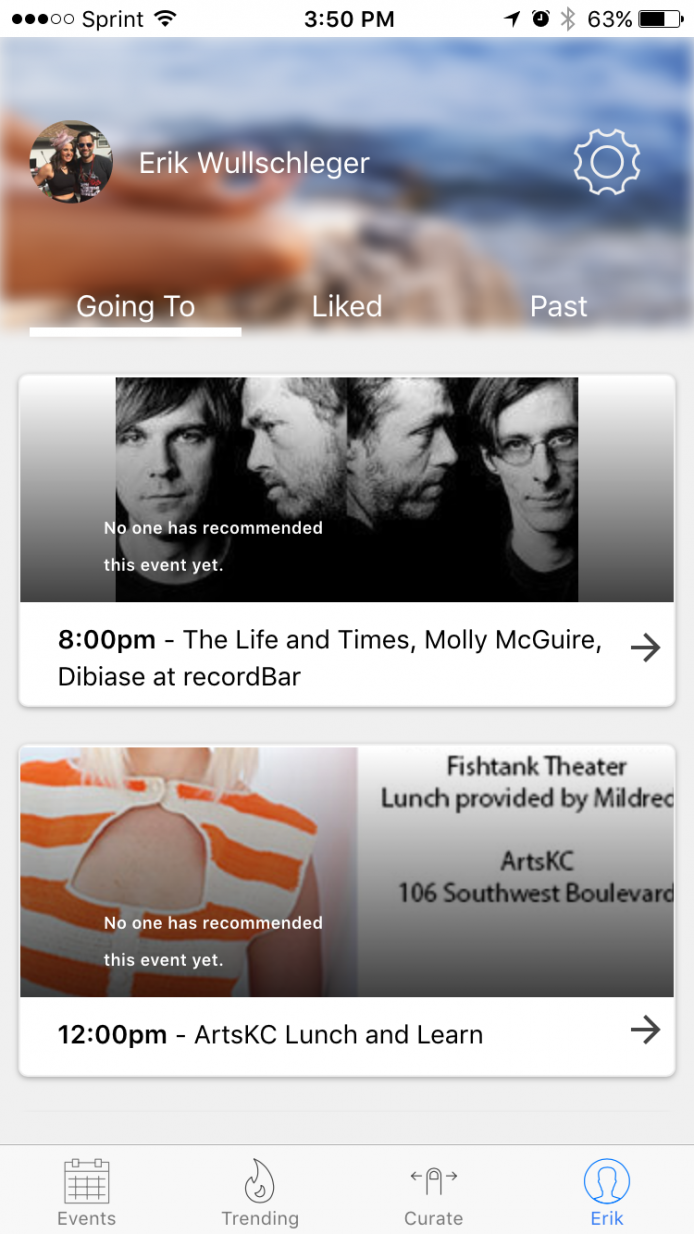This screenshot has height=1234, width=694.
Task: Switch to the Past tab
Action: [x=559, y=306]
